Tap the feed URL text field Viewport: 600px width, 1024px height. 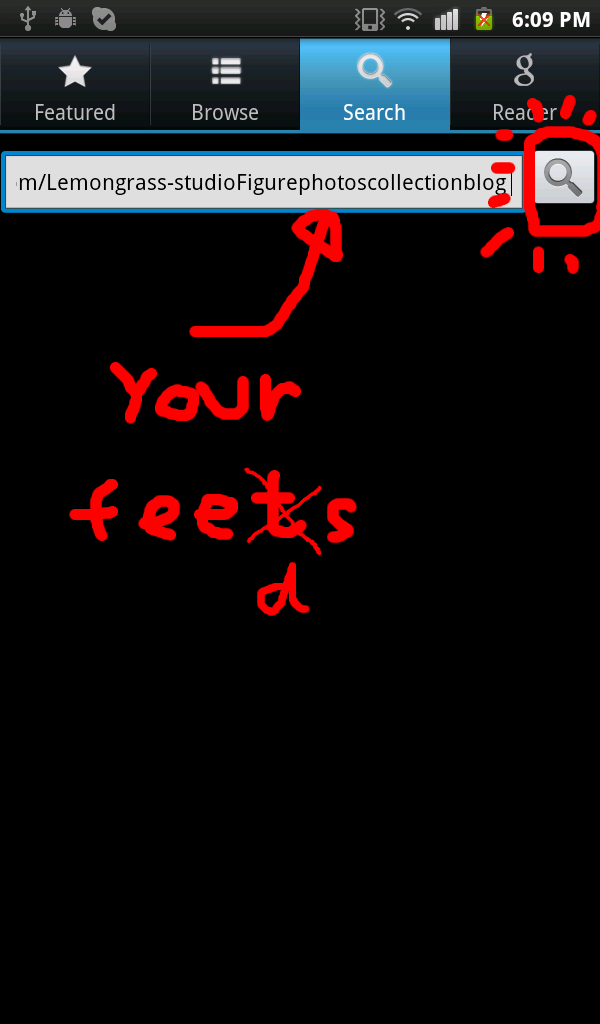tap(262, 183)
